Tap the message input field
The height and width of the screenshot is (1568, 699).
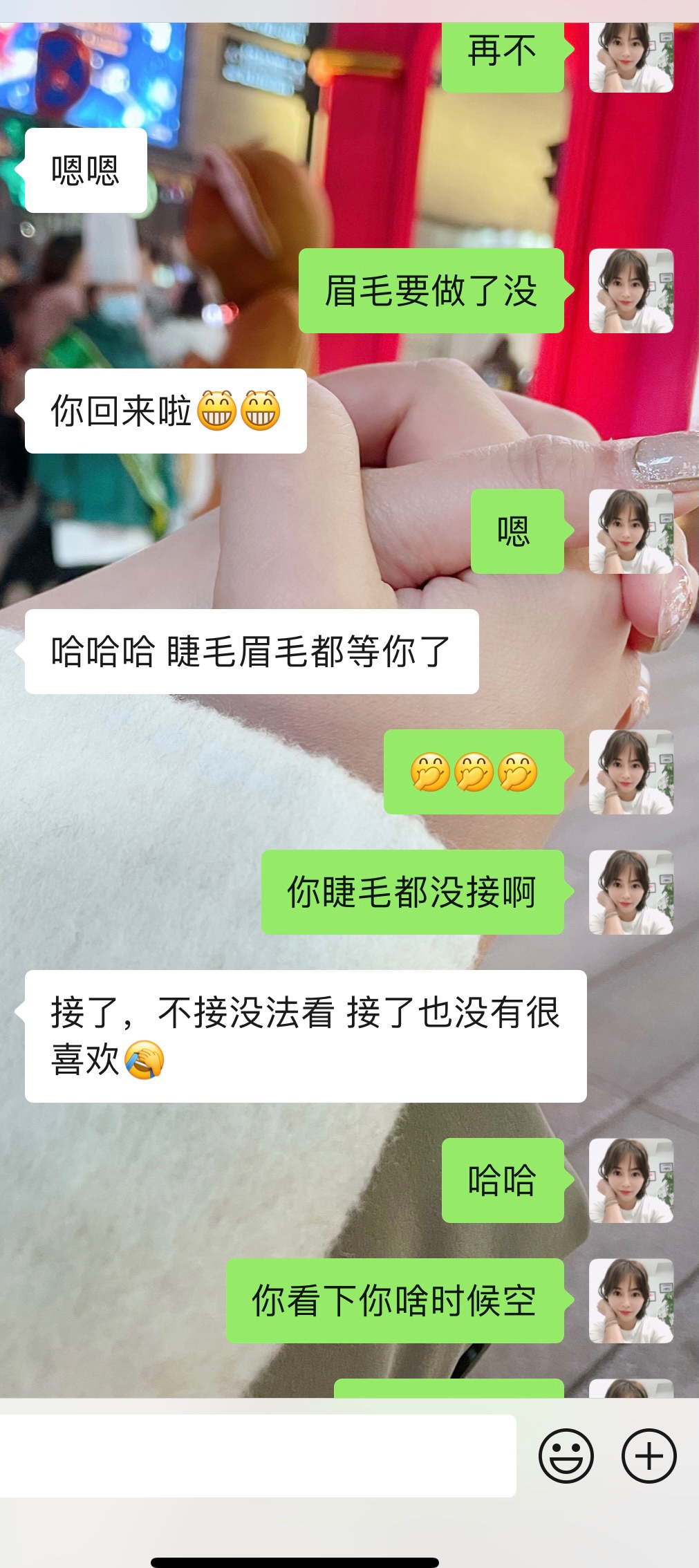257,1455
